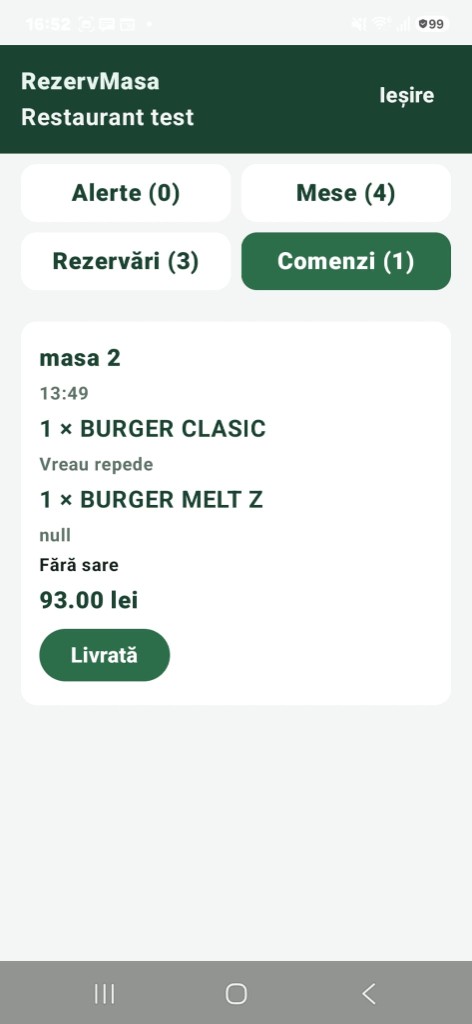The width and height of the screenshot is (472, 1024).
Task: Show the Rezervări list
Action: tap(126, 261)
